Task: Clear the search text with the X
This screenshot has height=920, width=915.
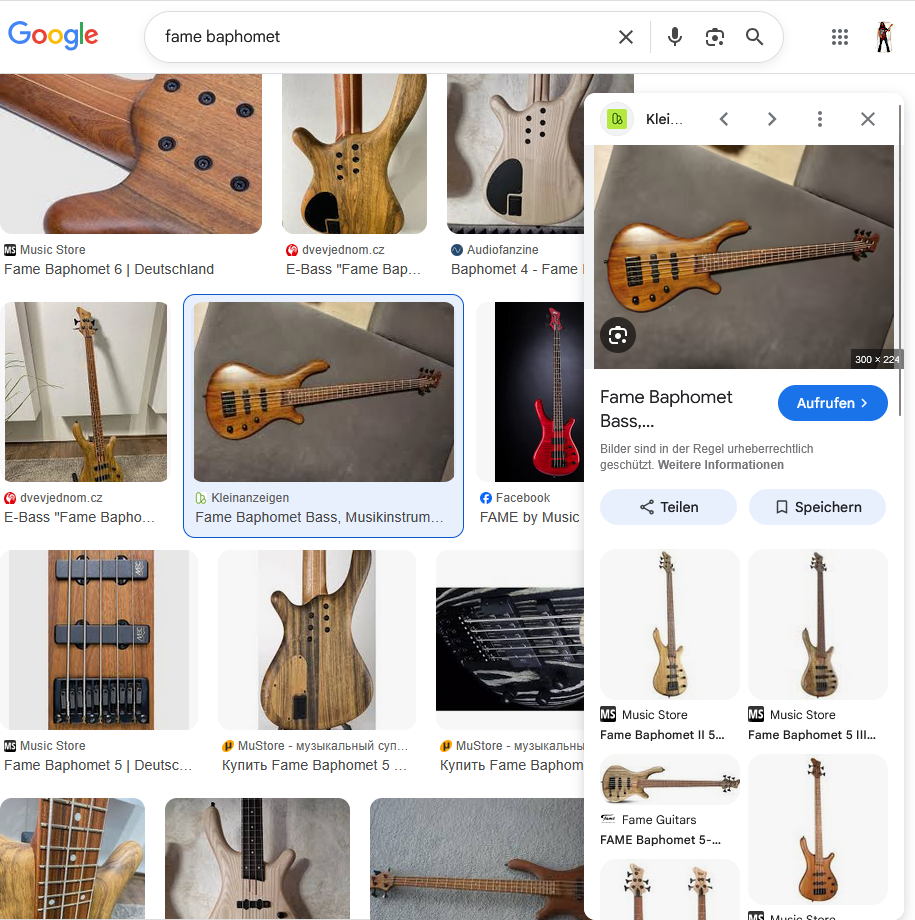Action: 626,37
